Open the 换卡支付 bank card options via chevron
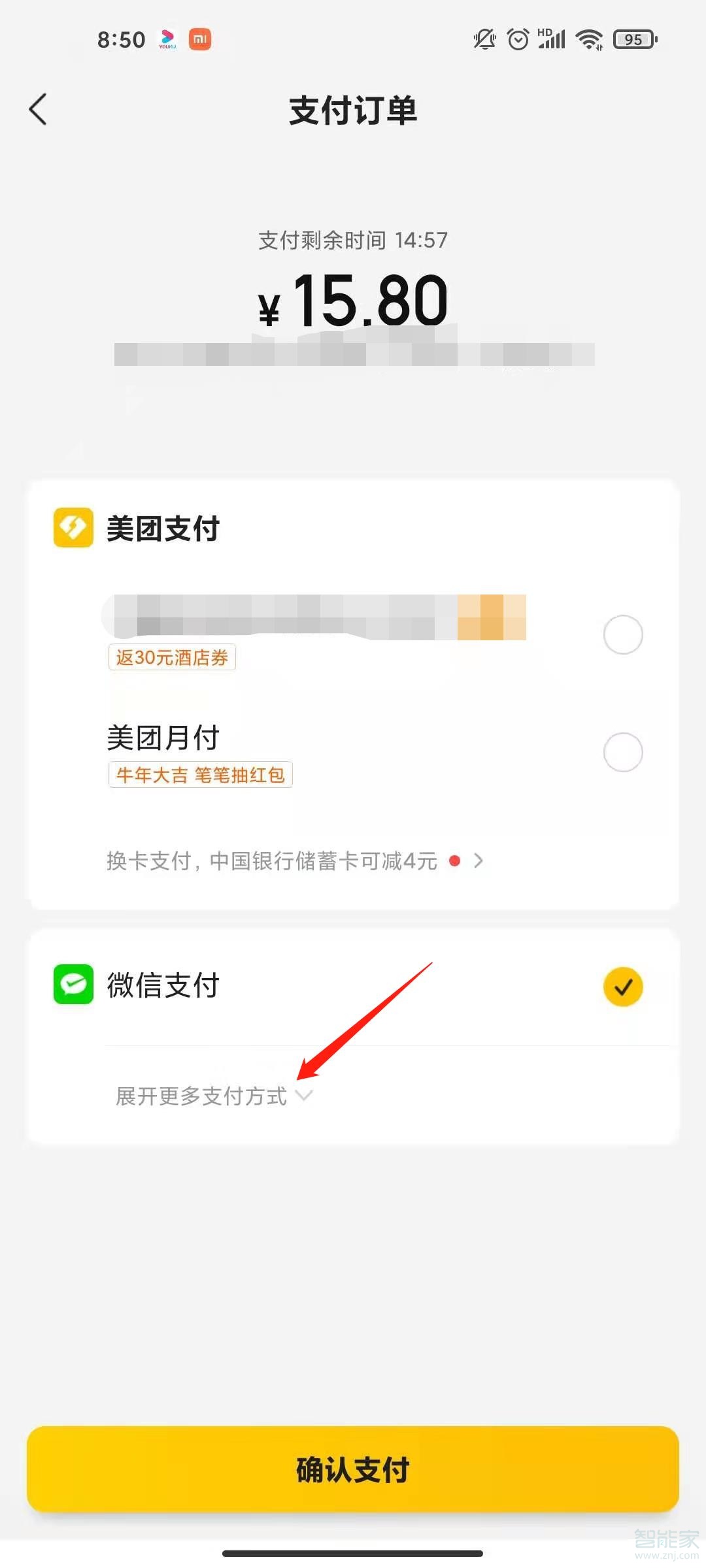 coord(479,861)
